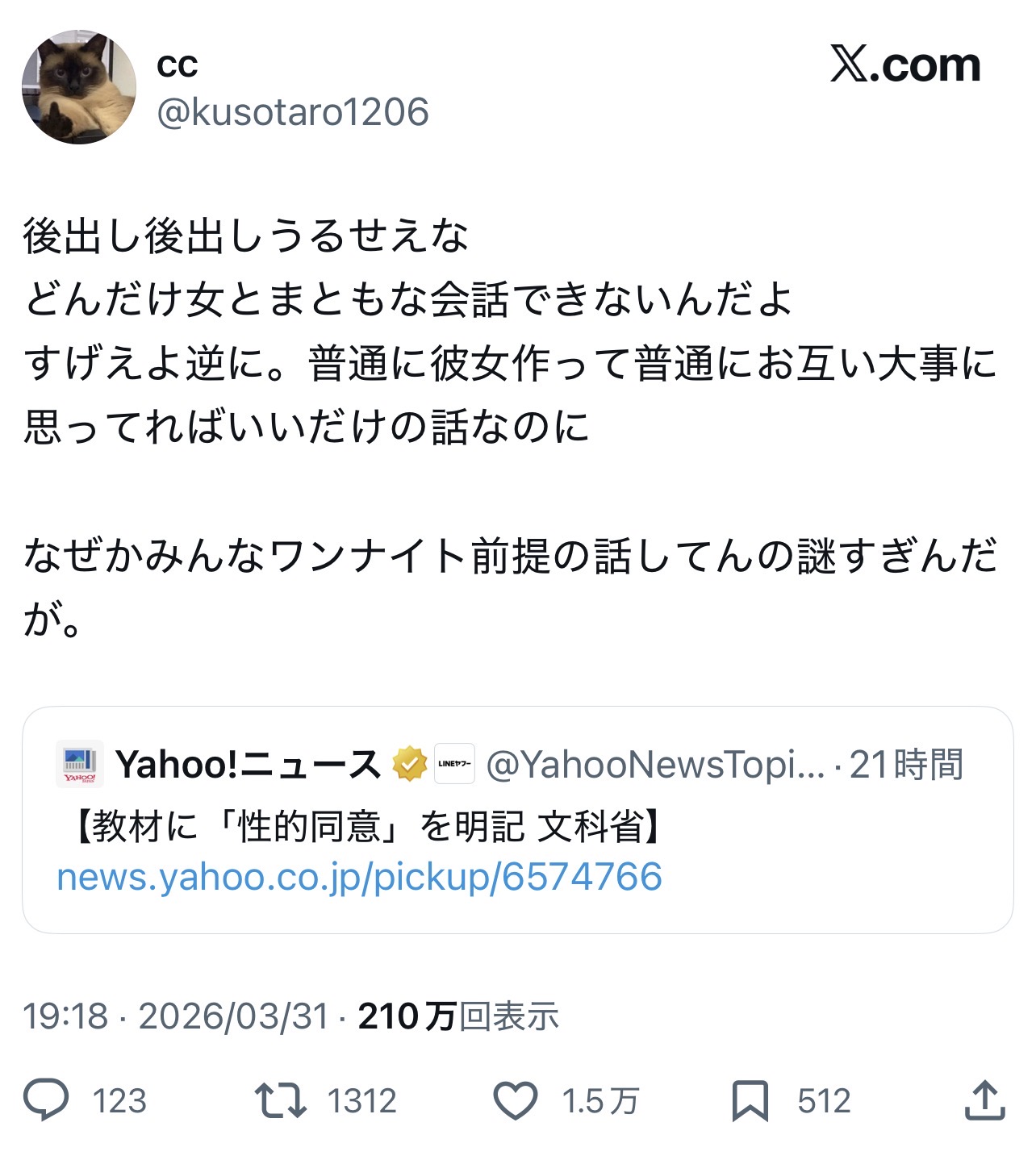Reply to cc's post

tap(46, 1100)
